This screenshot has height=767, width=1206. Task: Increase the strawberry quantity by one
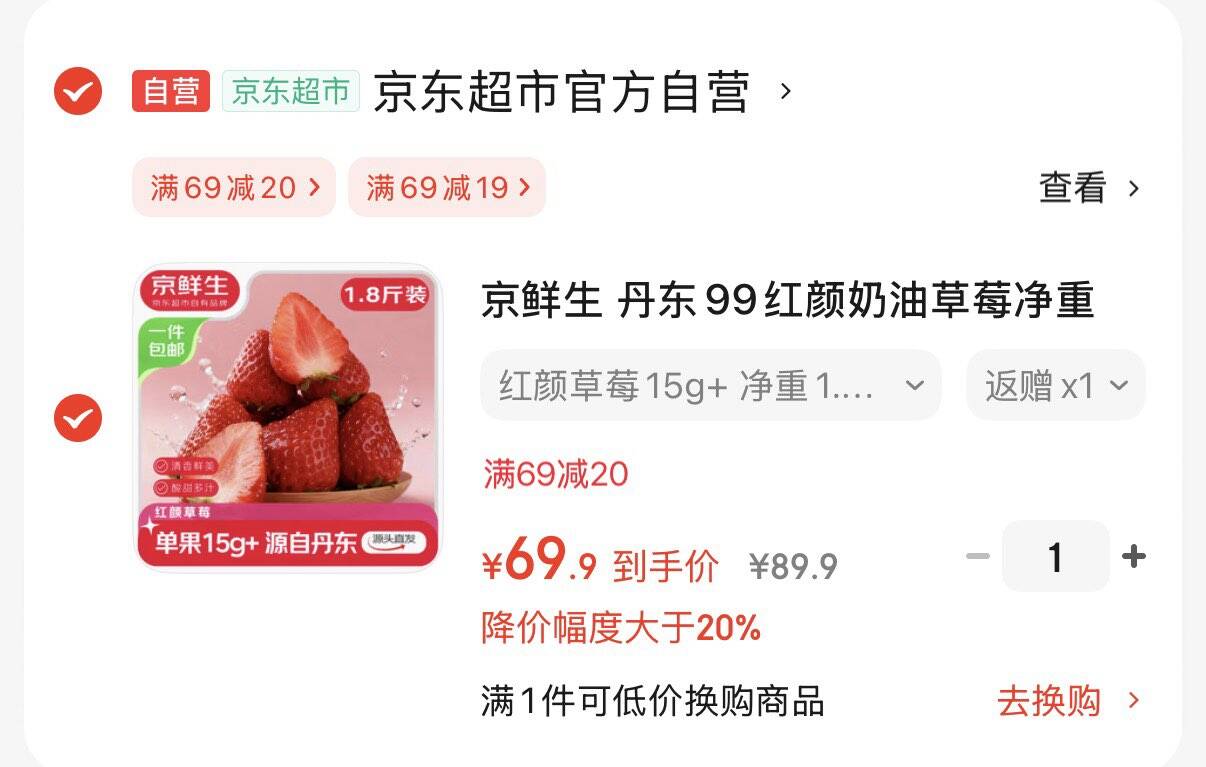click(x=1134, y=556)
